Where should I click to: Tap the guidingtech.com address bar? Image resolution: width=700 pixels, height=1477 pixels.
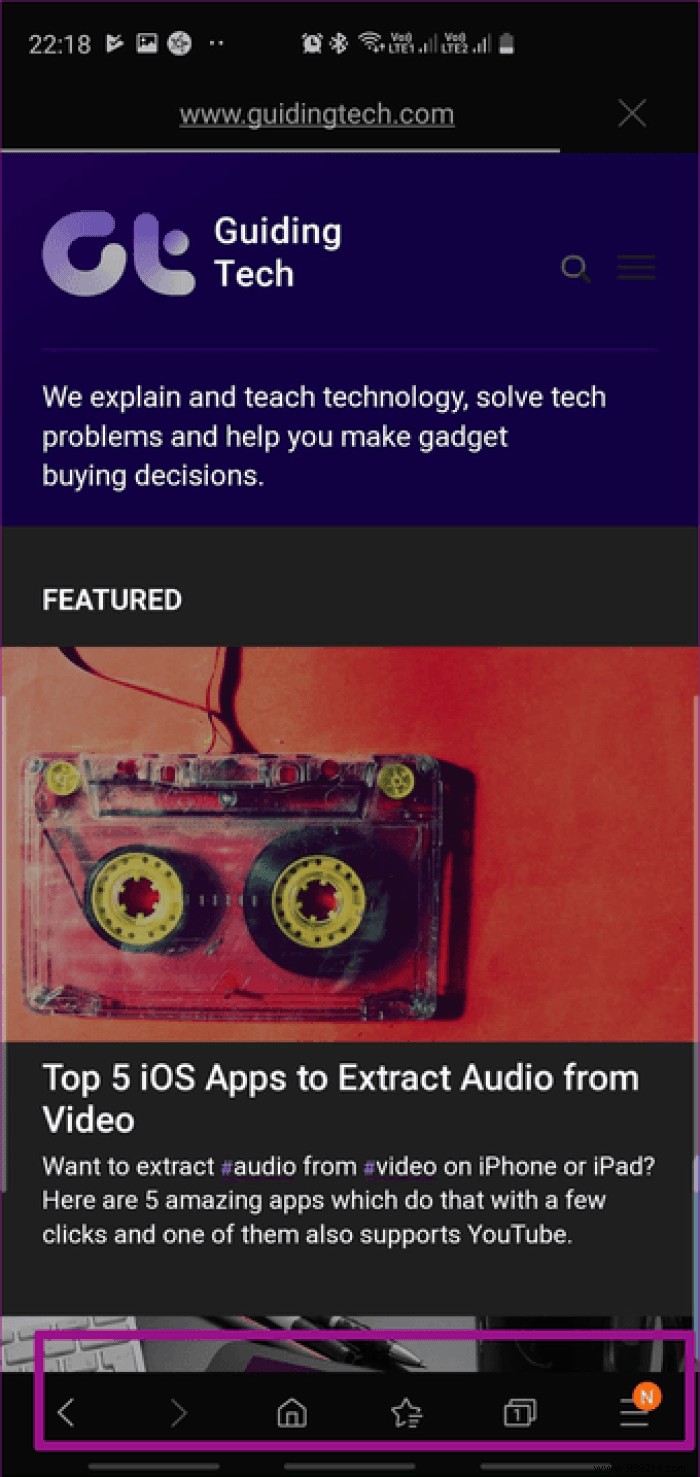click(x=316, y=115)
